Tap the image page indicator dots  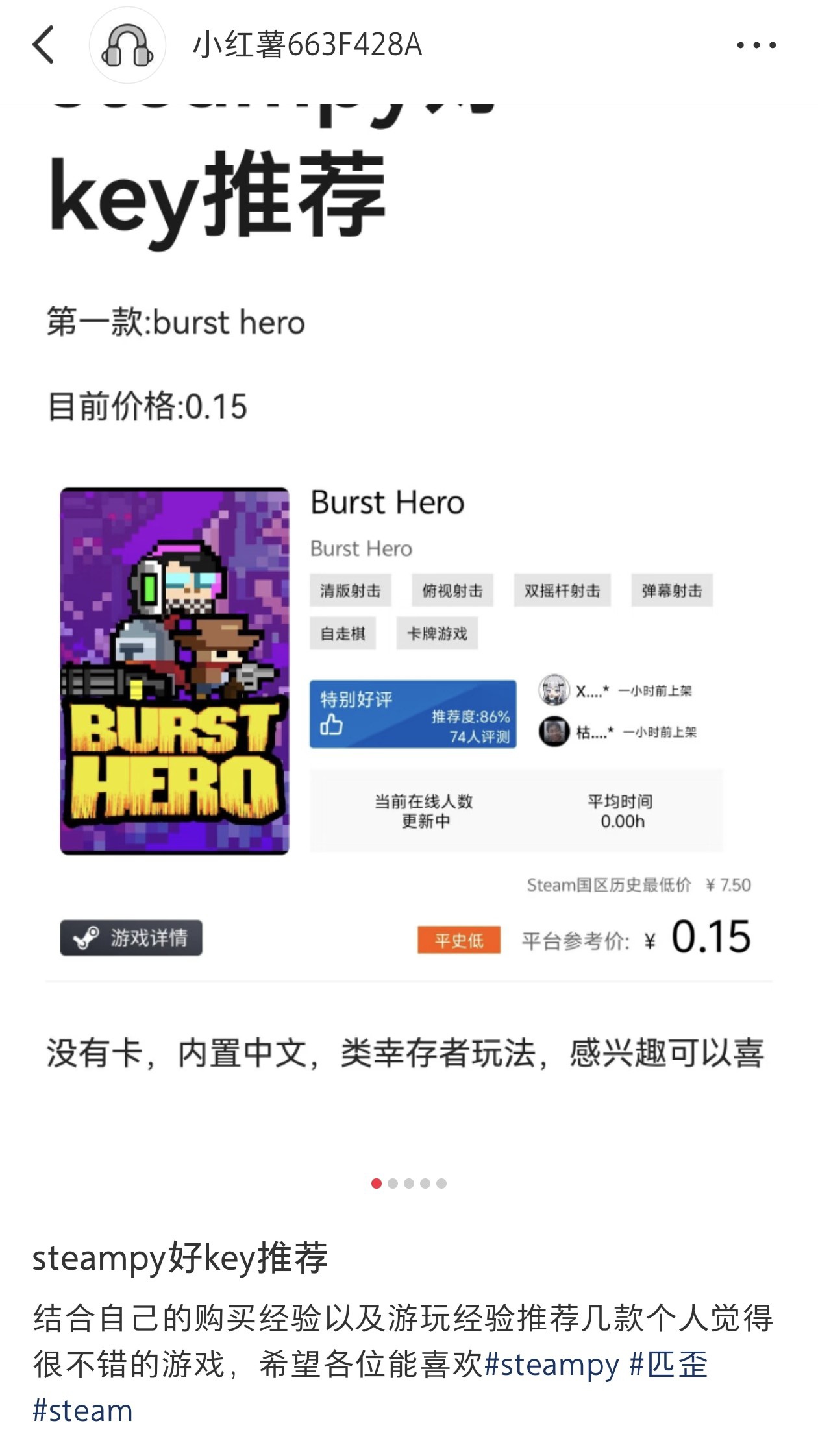409,1183
